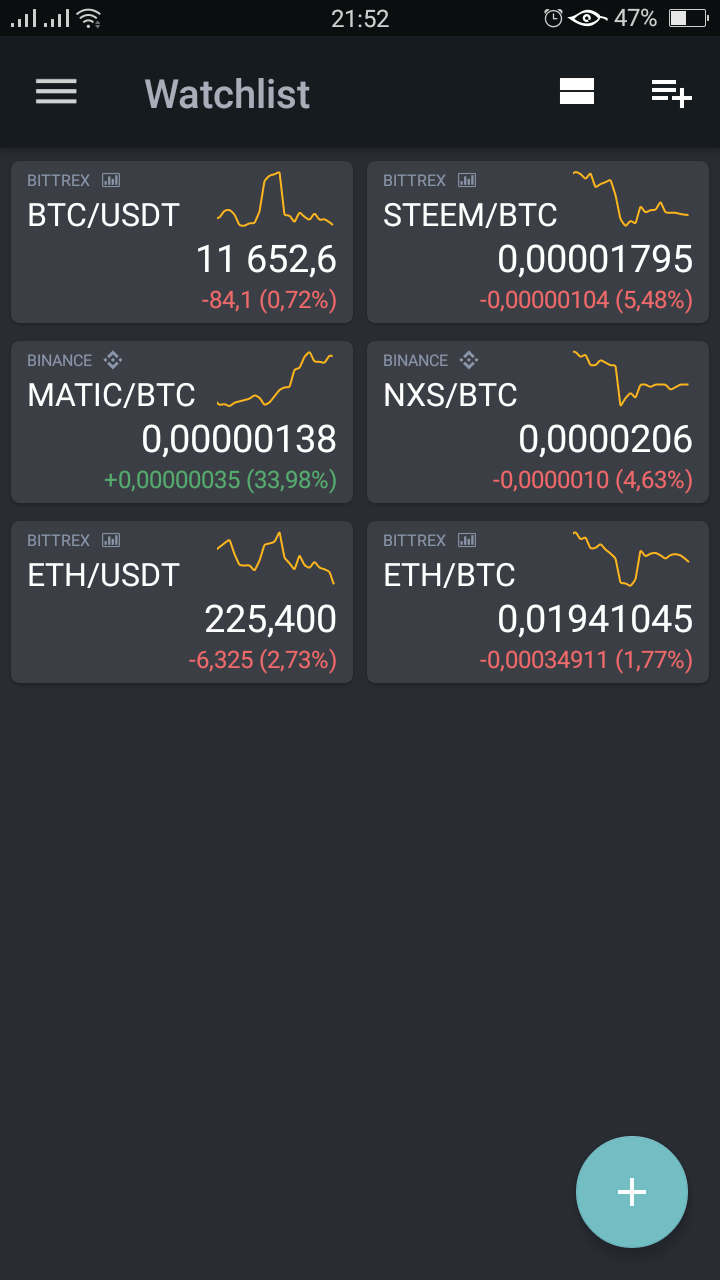Tap the floating plus button
The width and height of the screenshot is (720, 1280).
tap(632, 1192)
